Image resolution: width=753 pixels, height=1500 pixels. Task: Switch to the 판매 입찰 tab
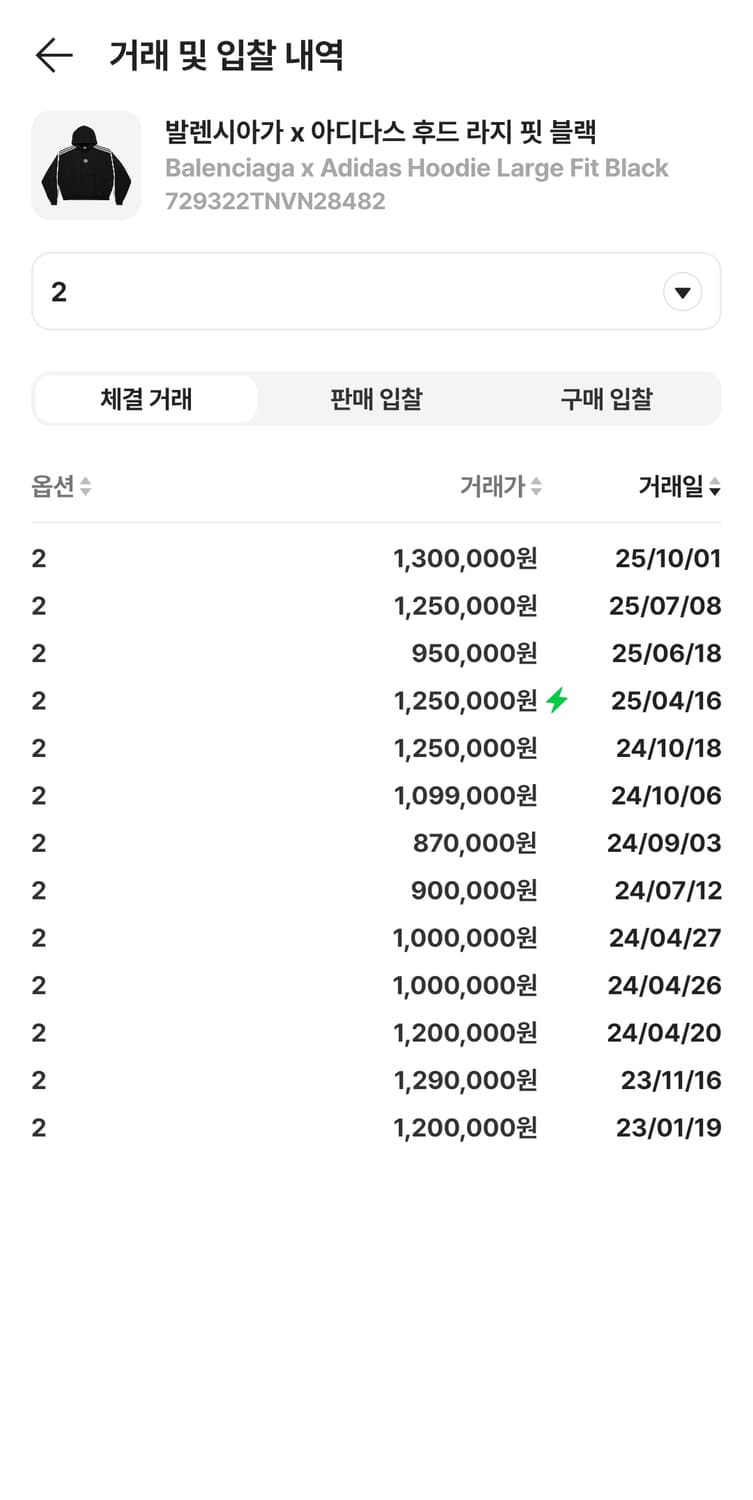point(375,398)
